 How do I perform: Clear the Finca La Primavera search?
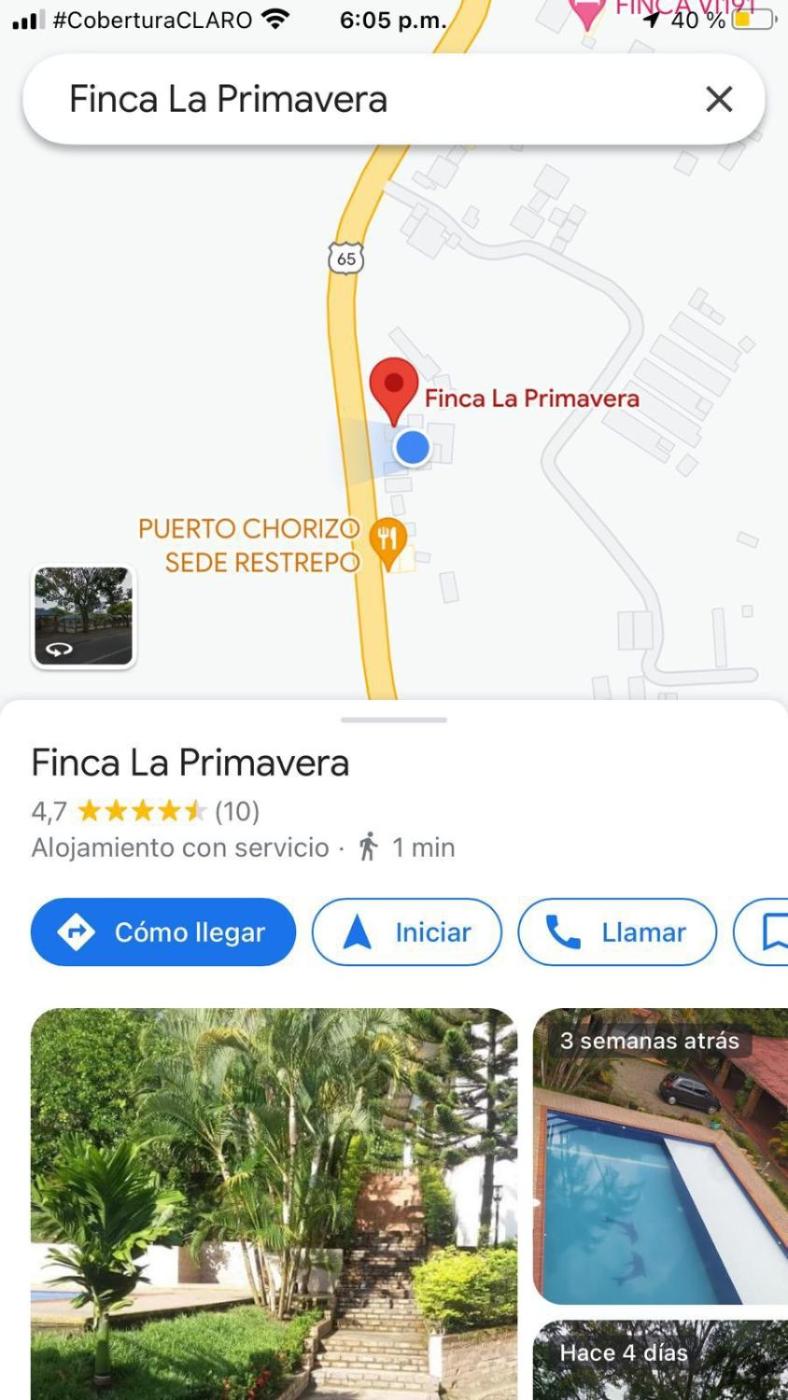(719, 99)
